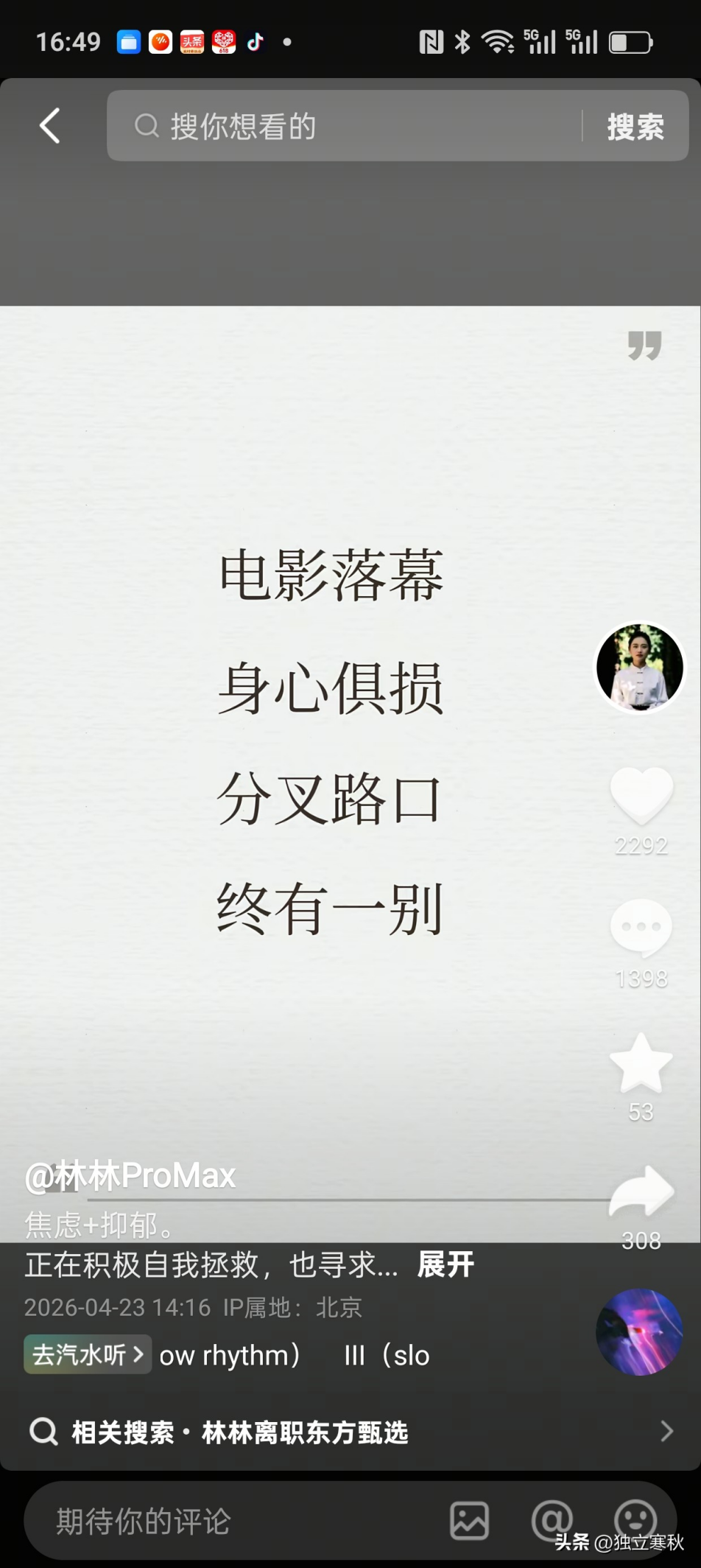The image size is (701, 1568).
Task: Open the emoji picker icon
Action: (635, 1519)
